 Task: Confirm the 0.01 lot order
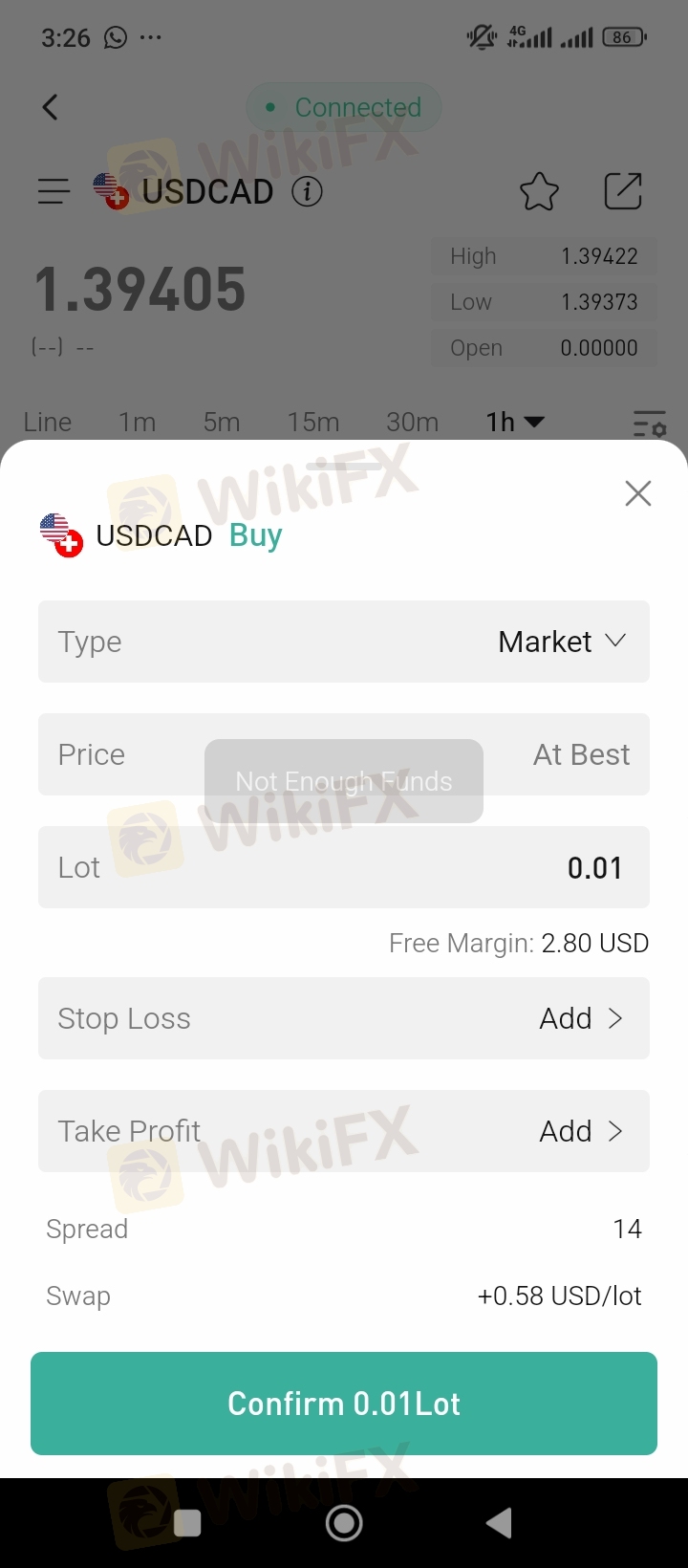(x=344, y=1404)
